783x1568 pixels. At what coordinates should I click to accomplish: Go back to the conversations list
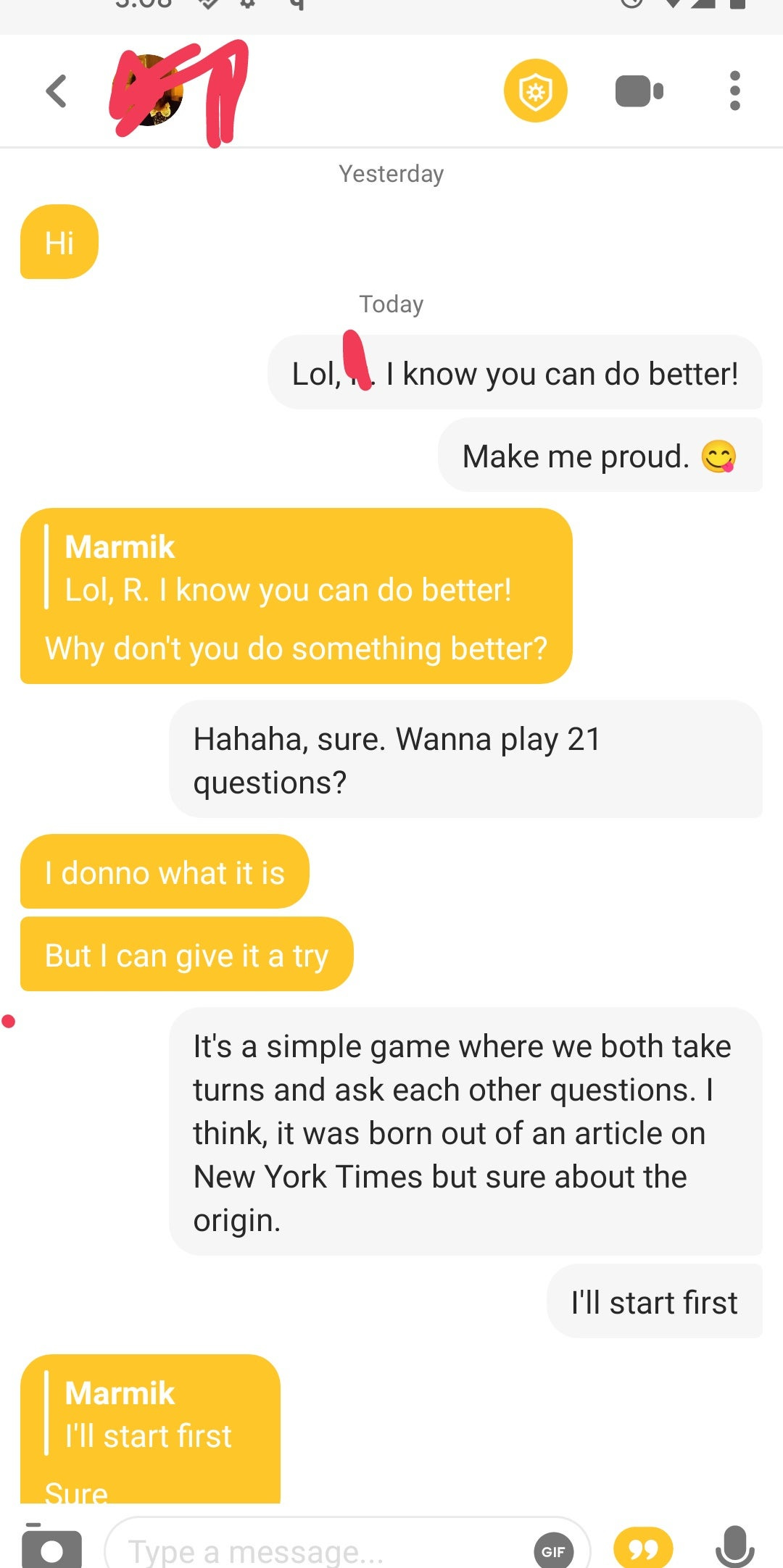[x=57, y=91]
